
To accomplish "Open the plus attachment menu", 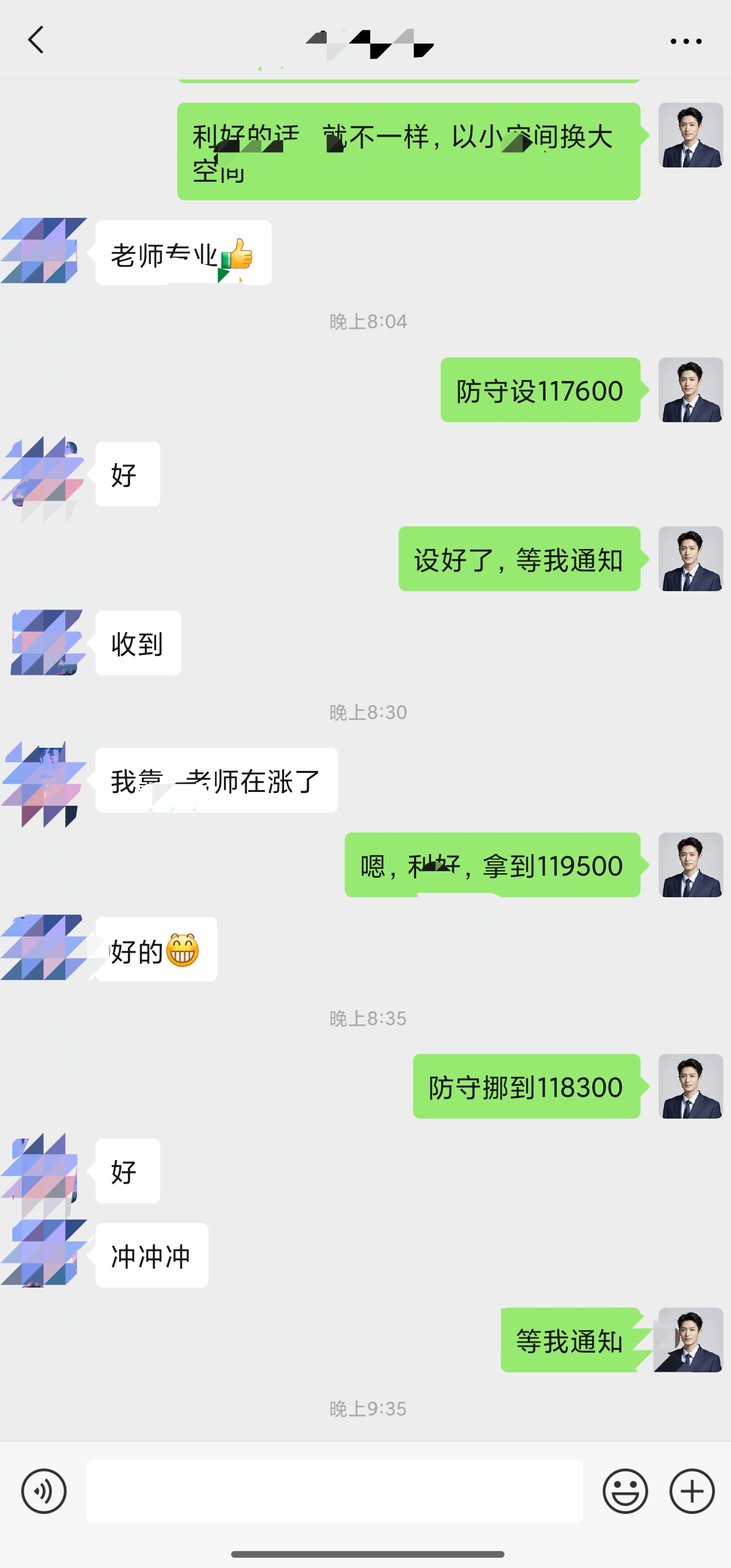I will pos(692,1491).
